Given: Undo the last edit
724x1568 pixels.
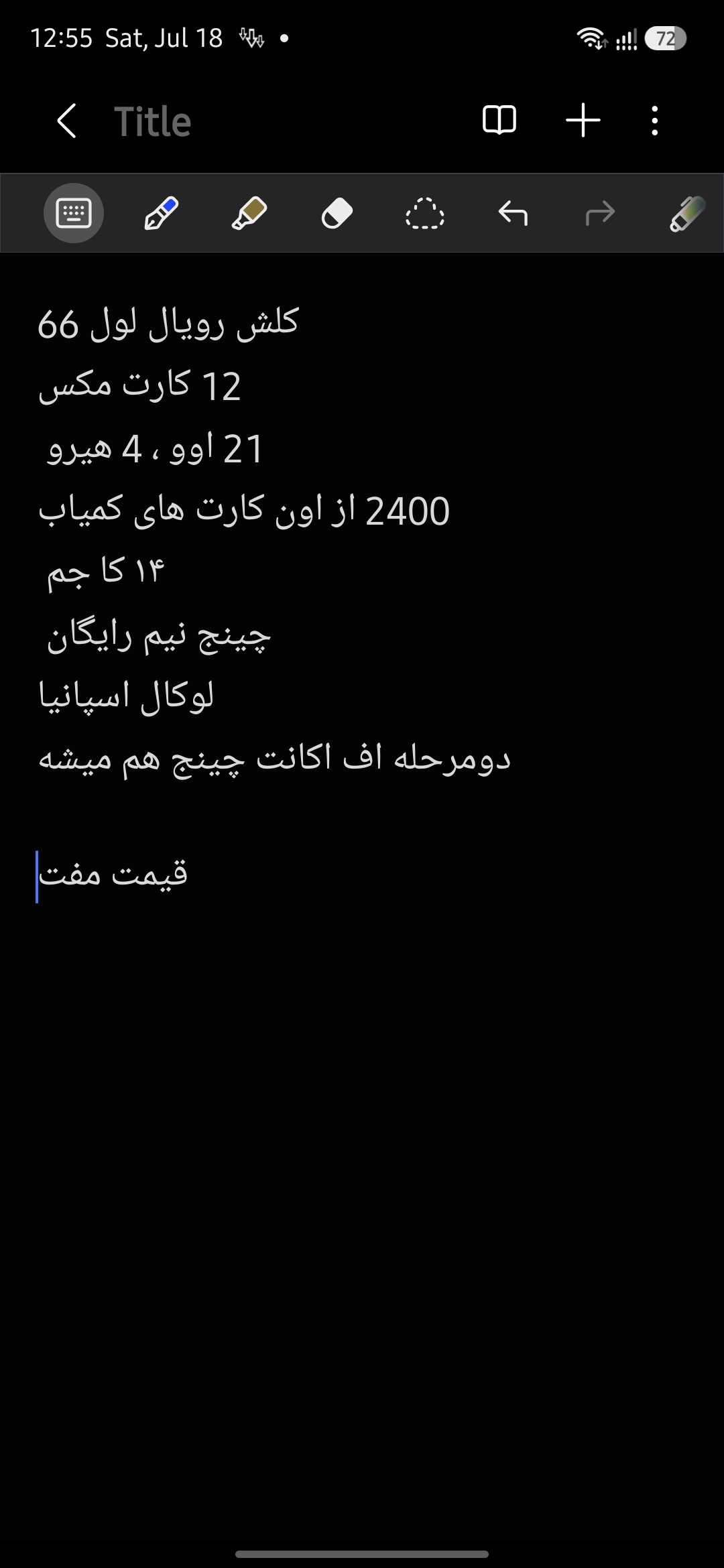Looking at the screenshot, I should 513,214.
